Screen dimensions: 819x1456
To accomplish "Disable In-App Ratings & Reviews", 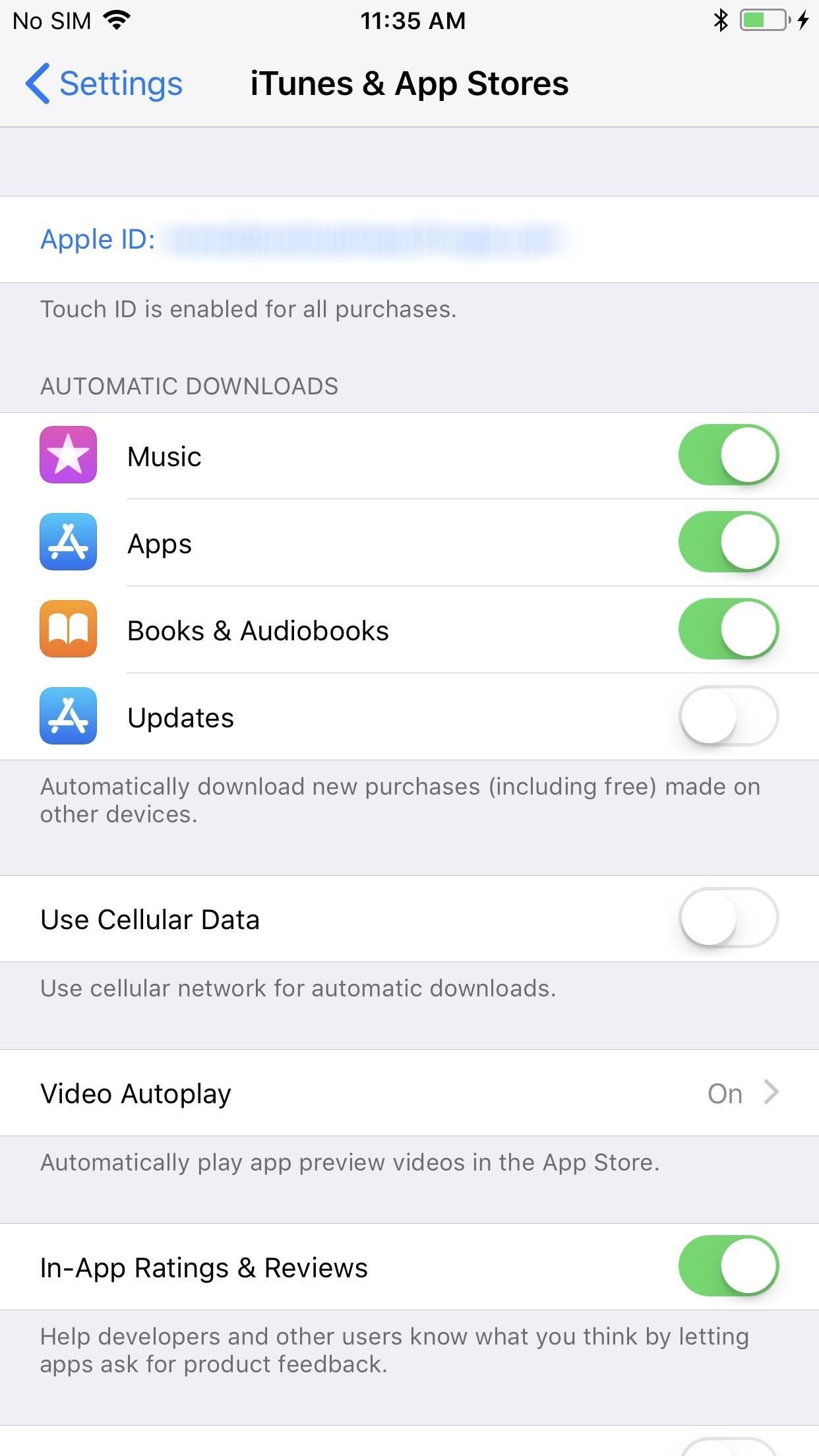I will pyautogui.click(x=729, y=1267).
